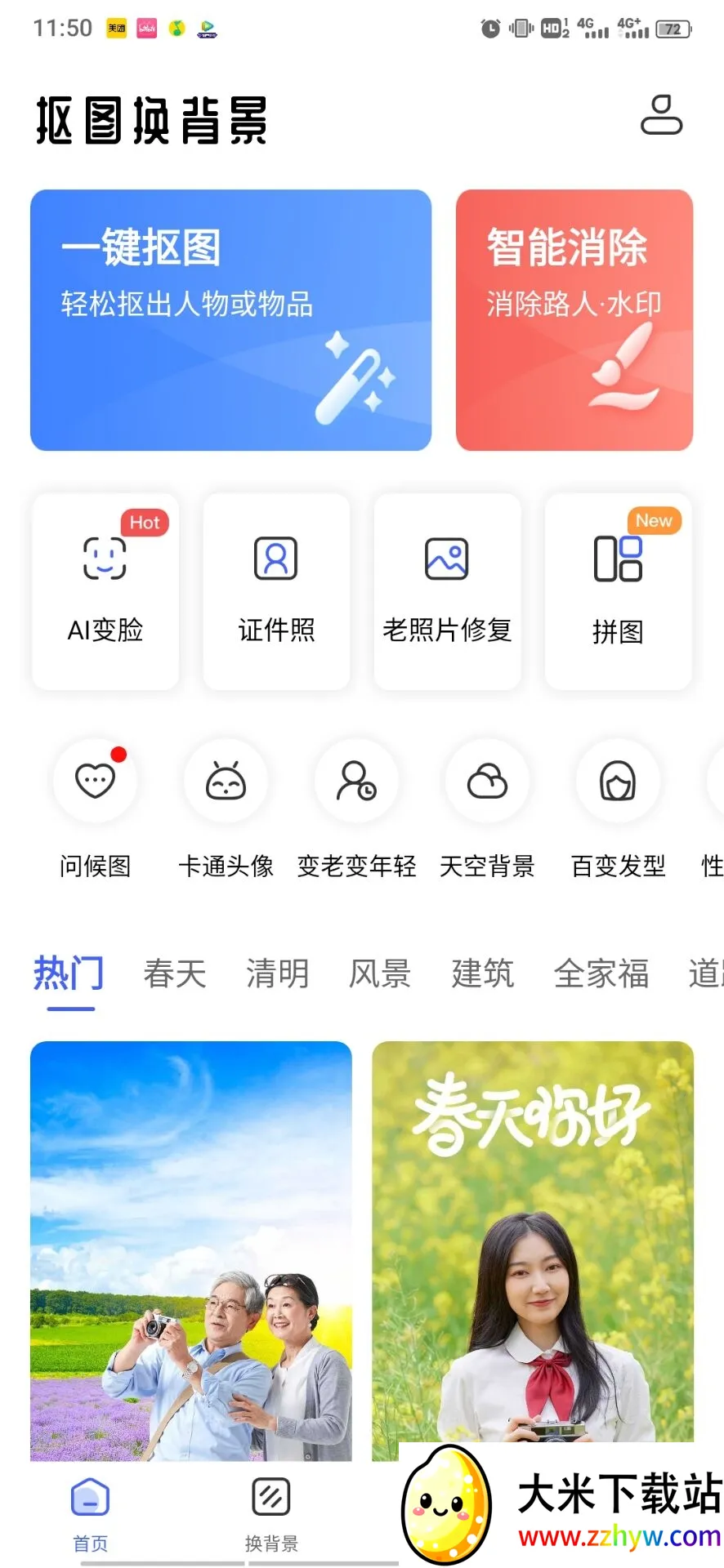Open AI变脸 feature
The image size is (724, 1568).
[105, 591]
